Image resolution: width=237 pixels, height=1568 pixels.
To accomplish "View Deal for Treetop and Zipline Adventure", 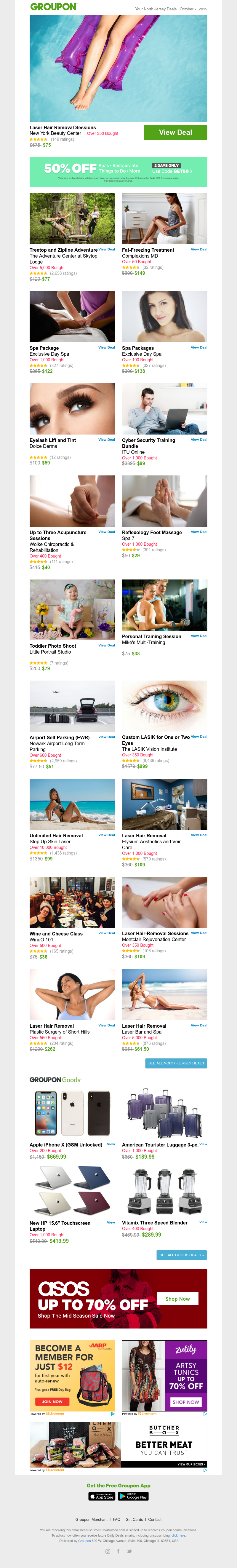I will [x=106, y=249].
